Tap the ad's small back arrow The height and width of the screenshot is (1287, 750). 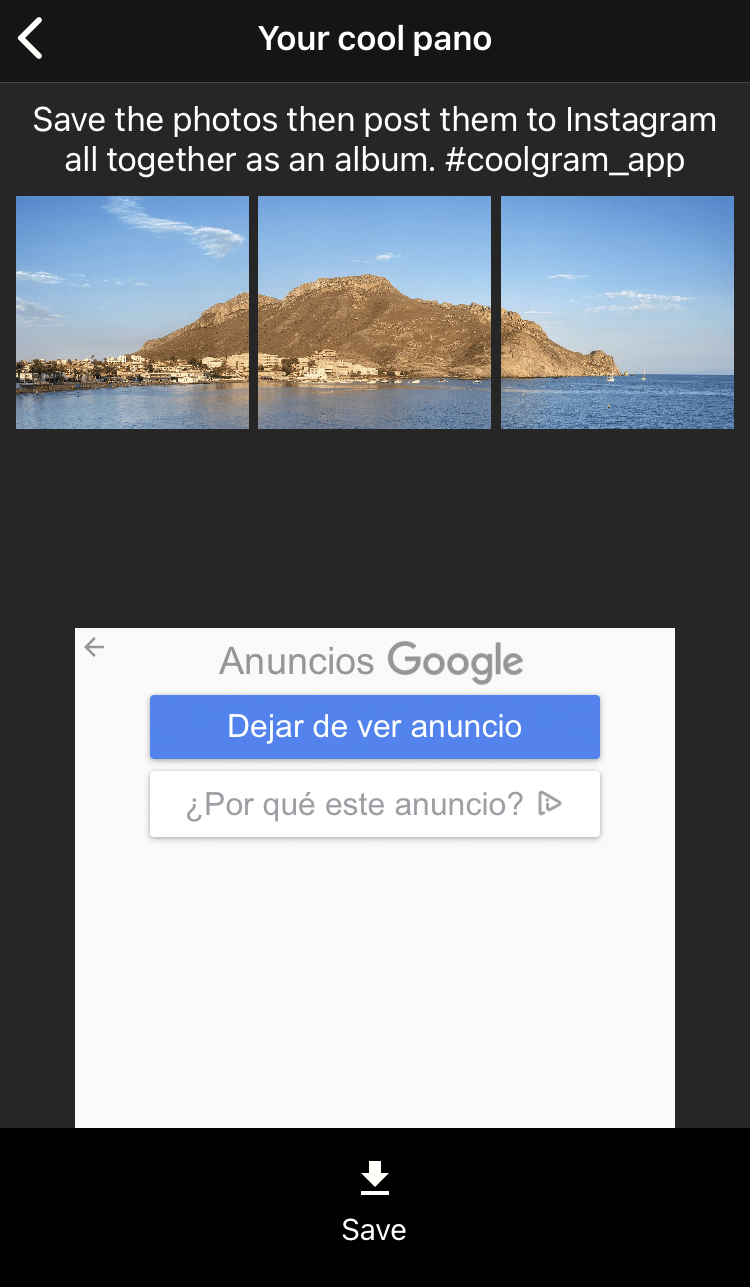click(94, 647)
